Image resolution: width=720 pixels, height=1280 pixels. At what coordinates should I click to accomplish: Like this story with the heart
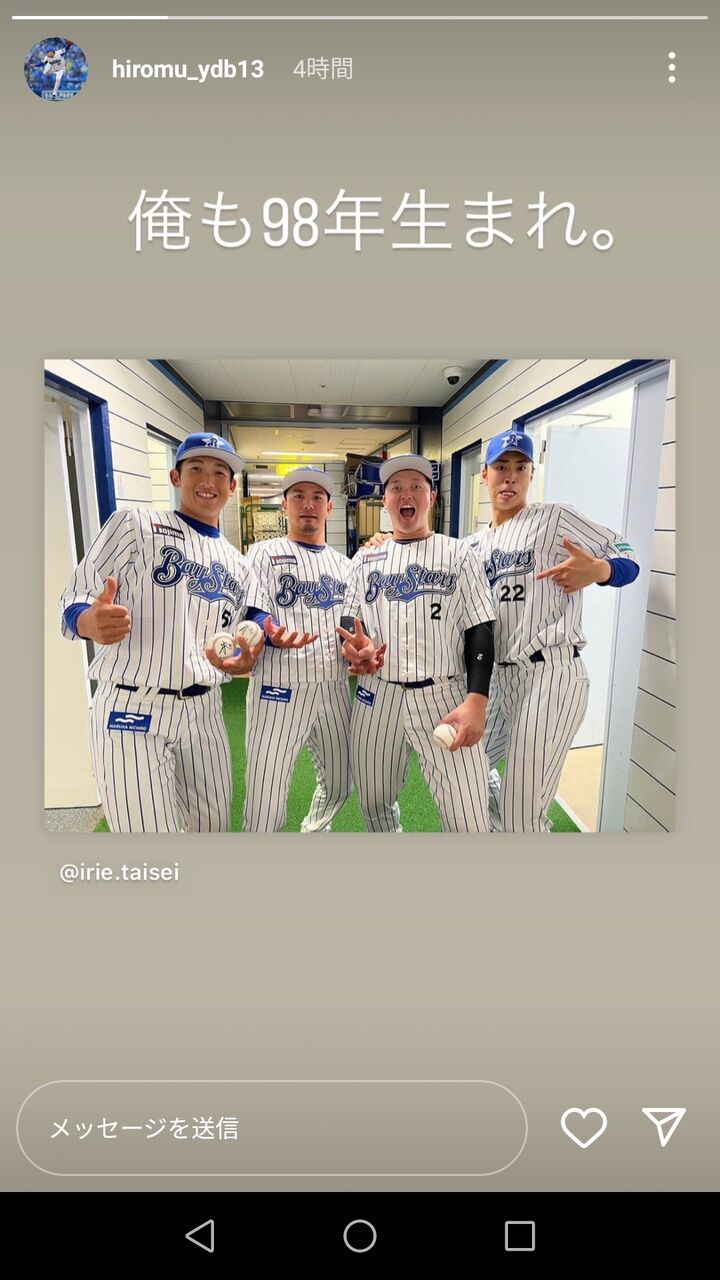point(584,1128)
